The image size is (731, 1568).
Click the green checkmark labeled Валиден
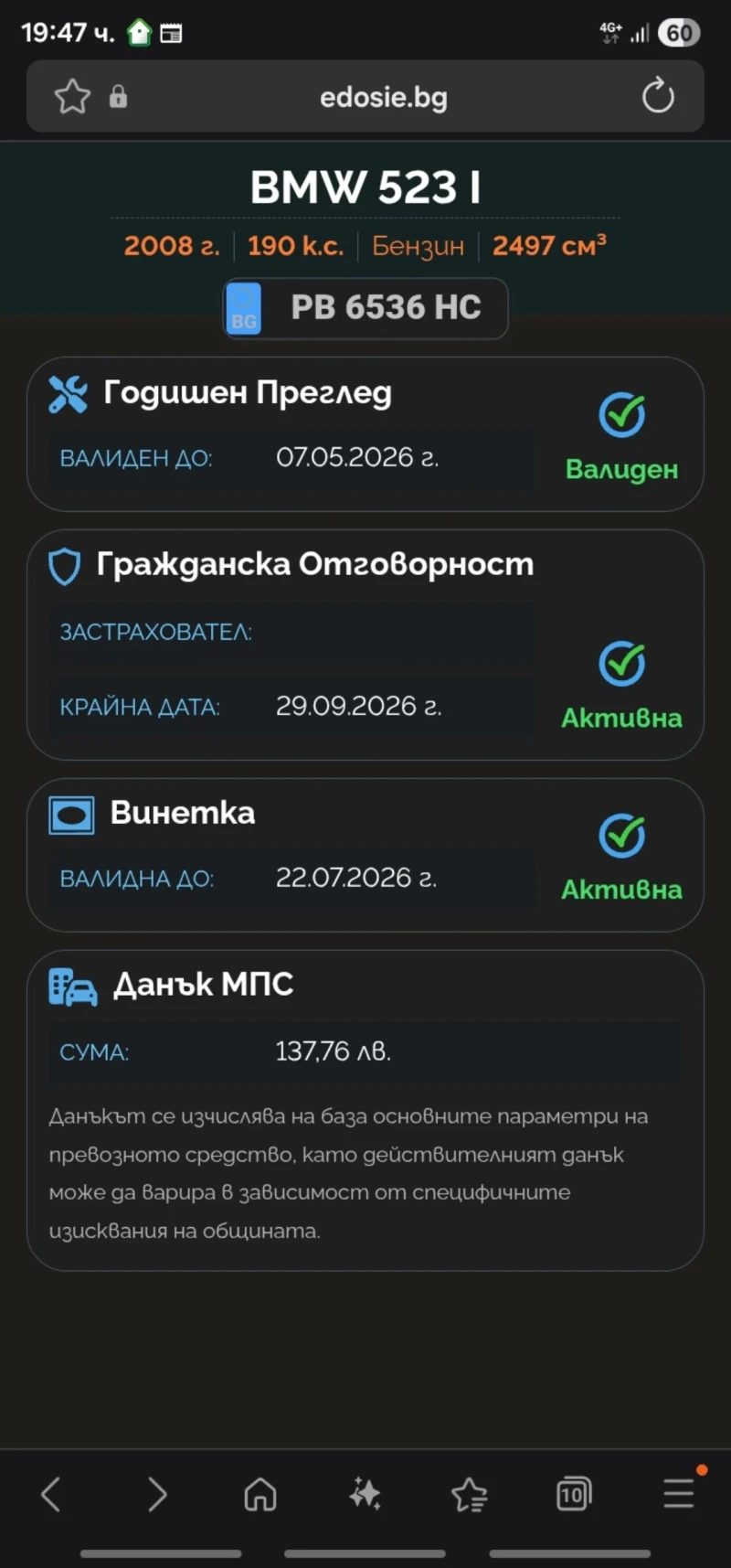point(620,417)
